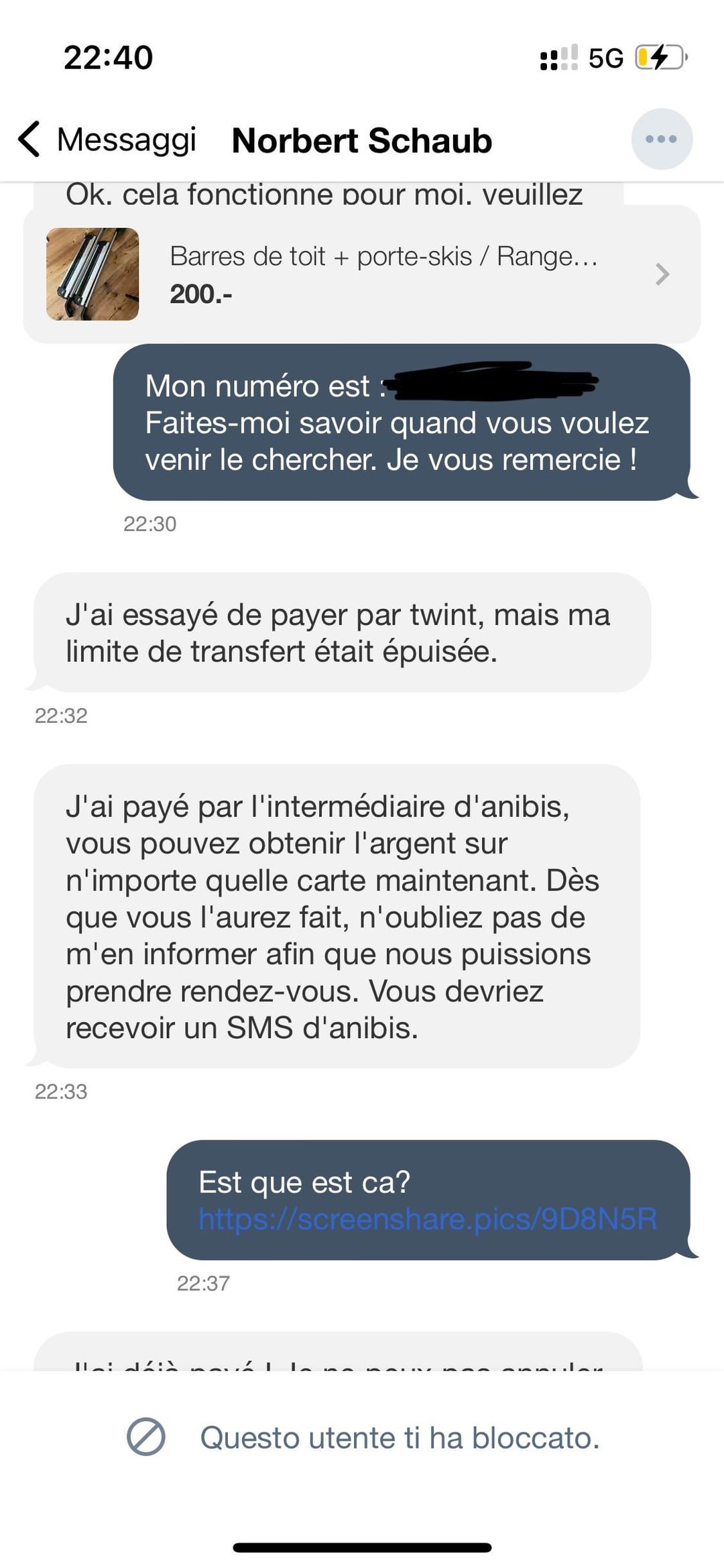The image size is (724, 1568).
Task: Open the three-dot options menu
Action: [662, 139]
